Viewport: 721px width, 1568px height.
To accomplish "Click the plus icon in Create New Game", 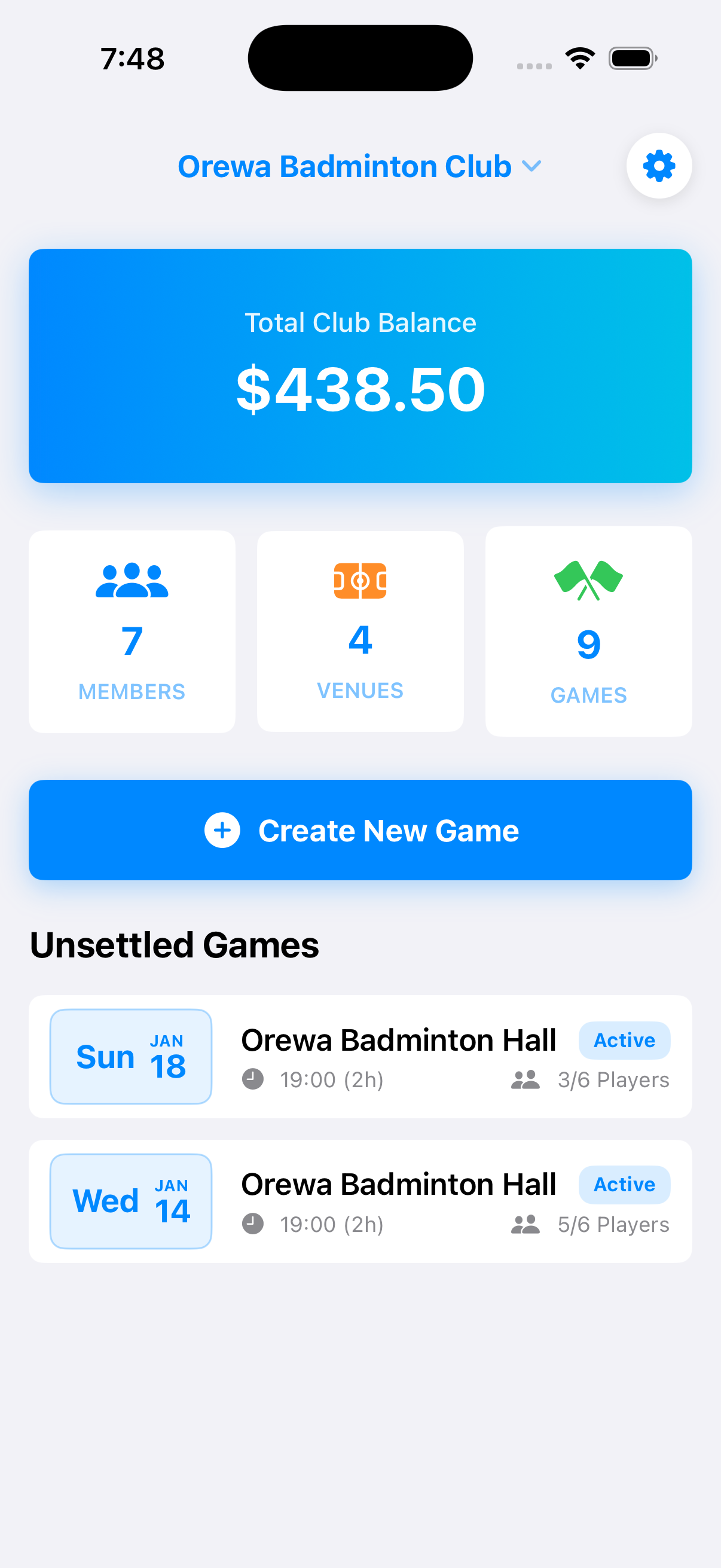I will tap(222, 829).
